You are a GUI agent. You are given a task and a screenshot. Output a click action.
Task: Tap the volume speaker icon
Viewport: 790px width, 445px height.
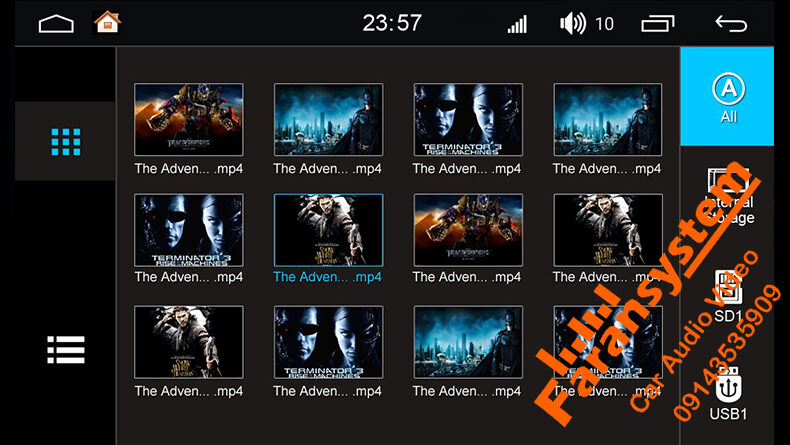(x=573, y=22)
